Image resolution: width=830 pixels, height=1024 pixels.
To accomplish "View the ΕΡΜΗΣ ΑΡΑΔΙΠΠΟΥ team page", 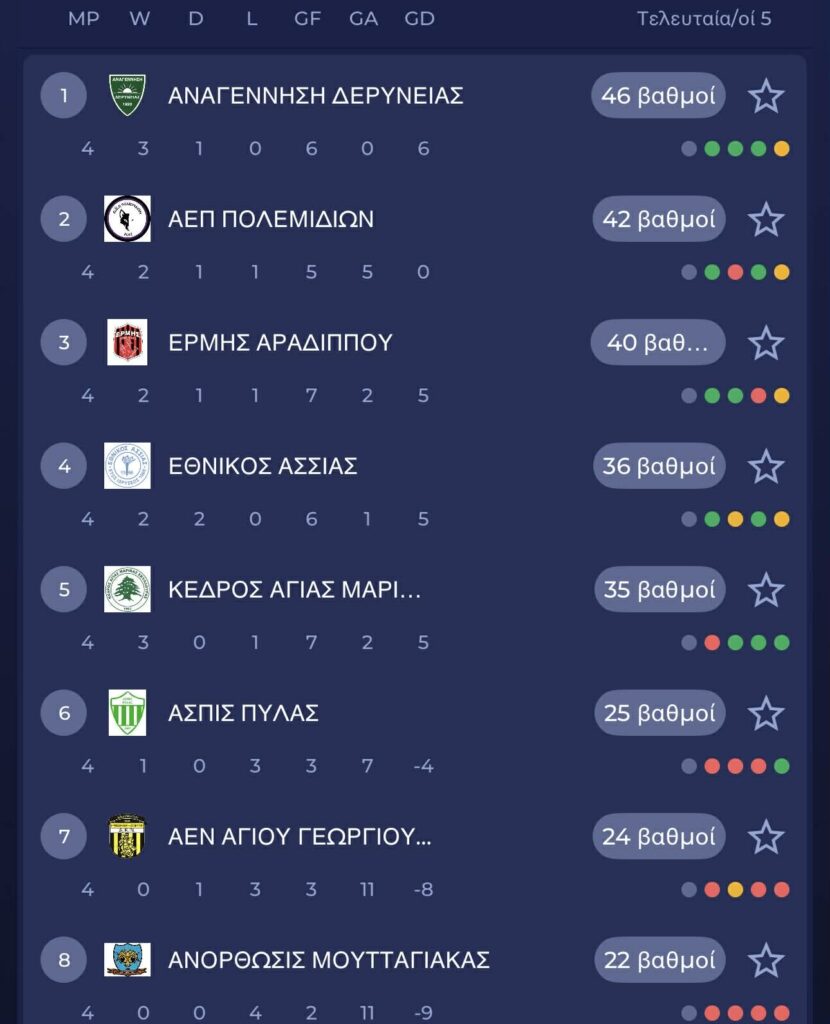I will click(280, 343).
